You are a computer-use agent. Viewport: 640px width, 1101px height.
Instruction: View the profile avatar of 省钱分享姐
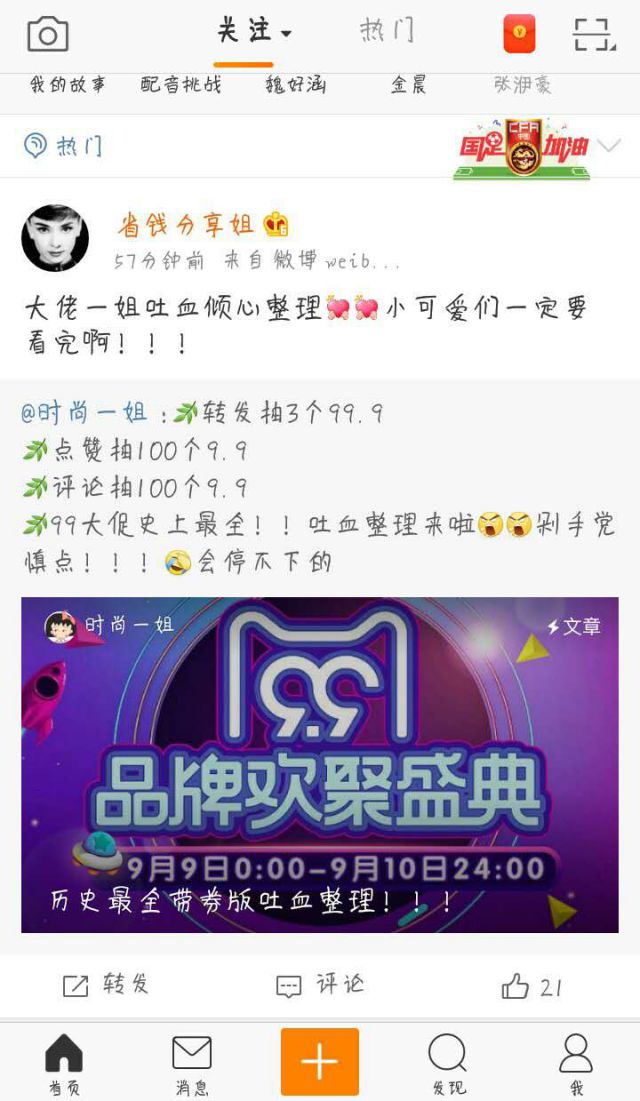click(x=55, y=238)
